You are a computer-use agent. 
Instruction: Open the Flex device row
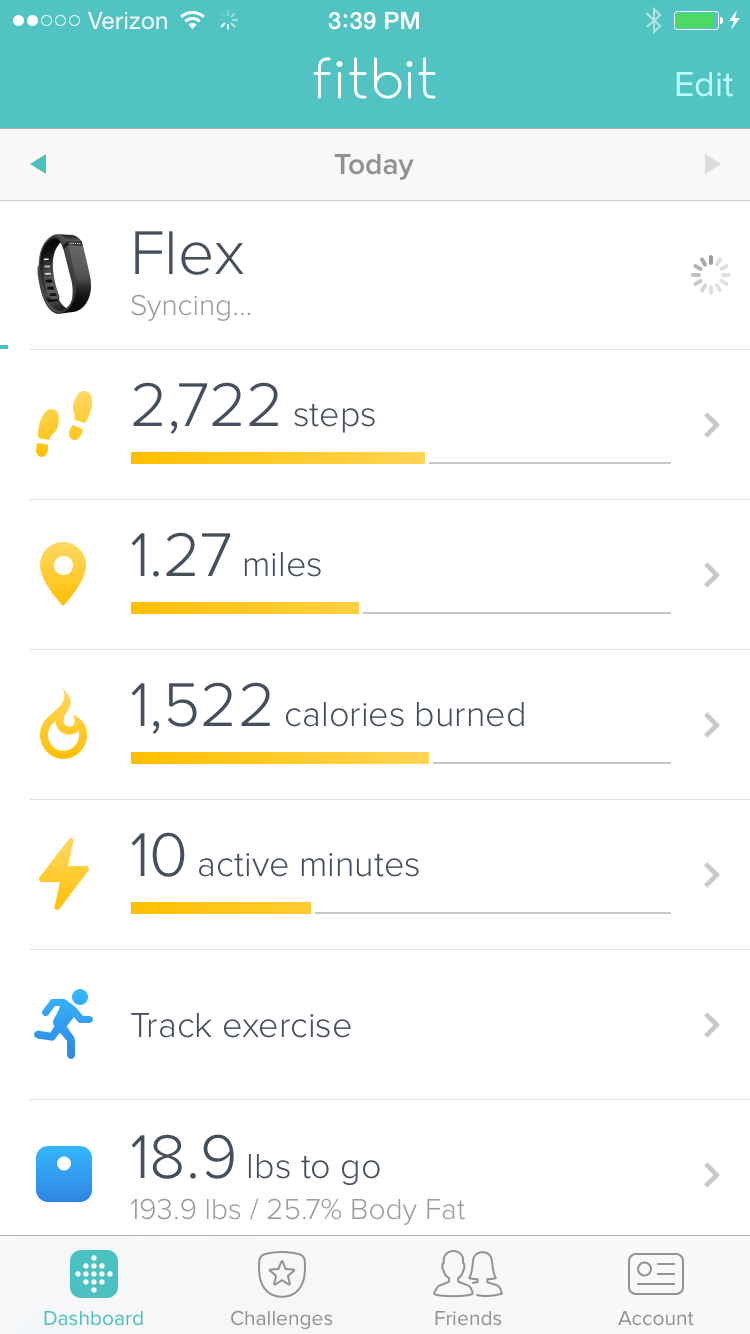(375, 275)
